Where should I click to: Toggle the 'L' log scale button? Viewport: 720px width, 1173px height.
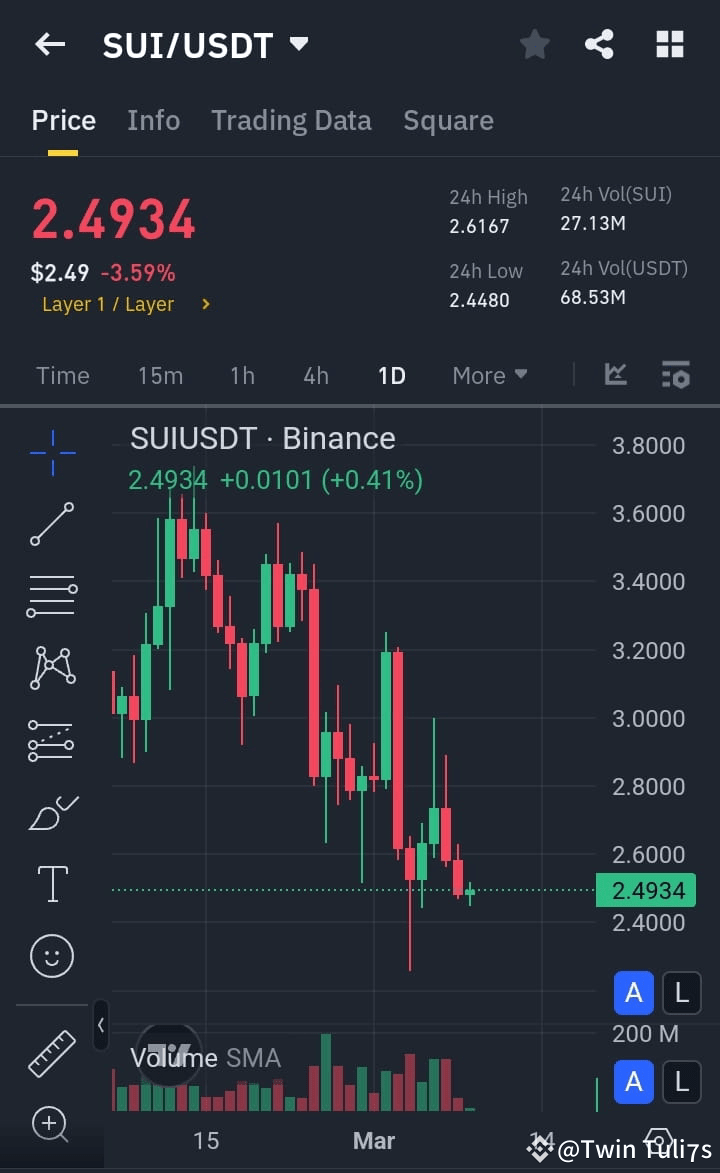pos(681,992)
